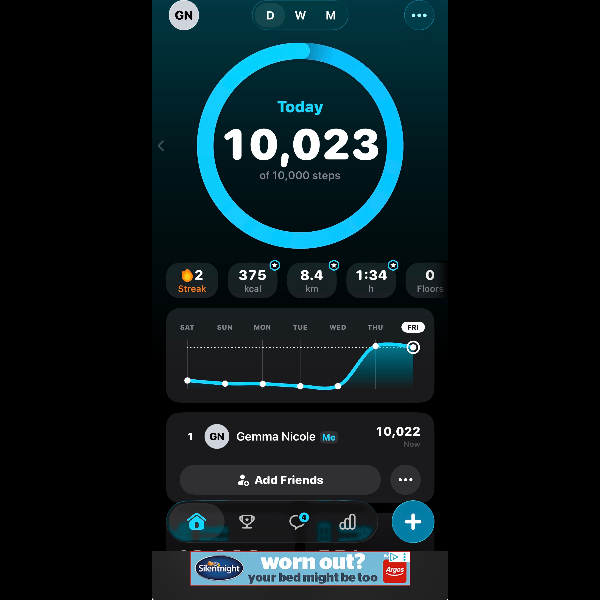The width and height of the screenshot is (600, 600).
Task: Switch to the W weekly view
Action: coord(300,15)
